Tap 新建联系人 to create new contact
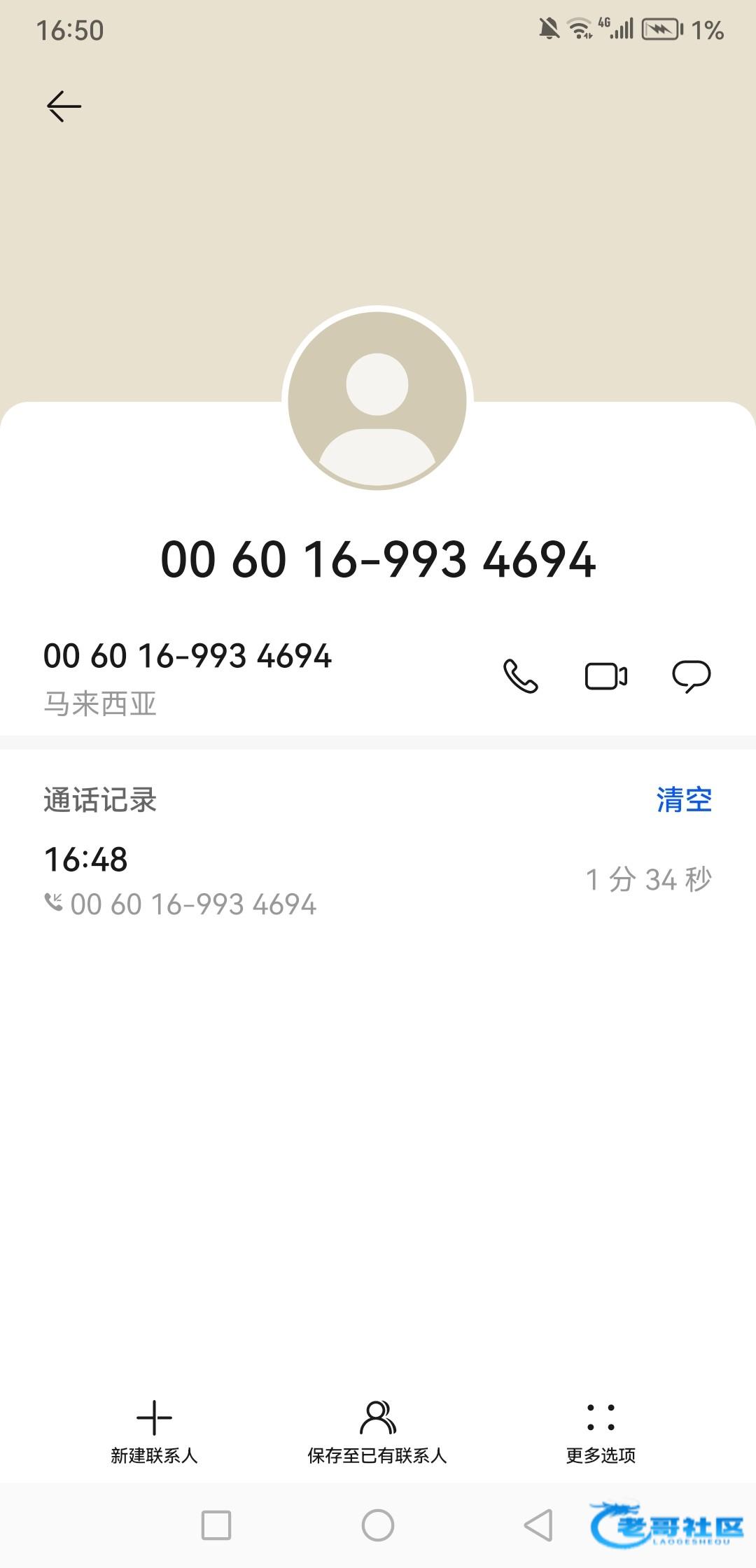Screen dimensions: 756x1568 [154, 1432]
